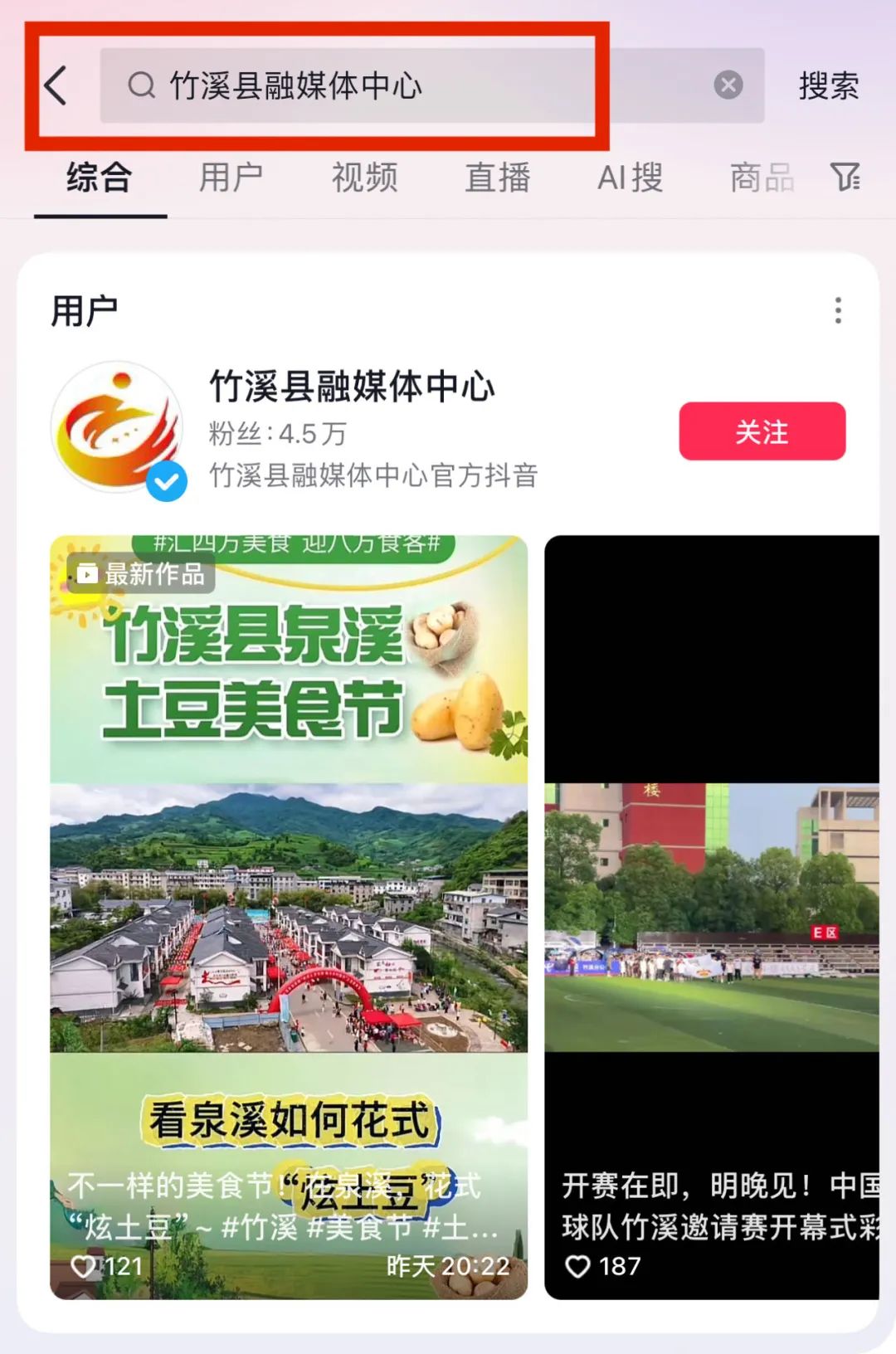
Task: Switch to the 商品 tab
Action: coord(762,178)
